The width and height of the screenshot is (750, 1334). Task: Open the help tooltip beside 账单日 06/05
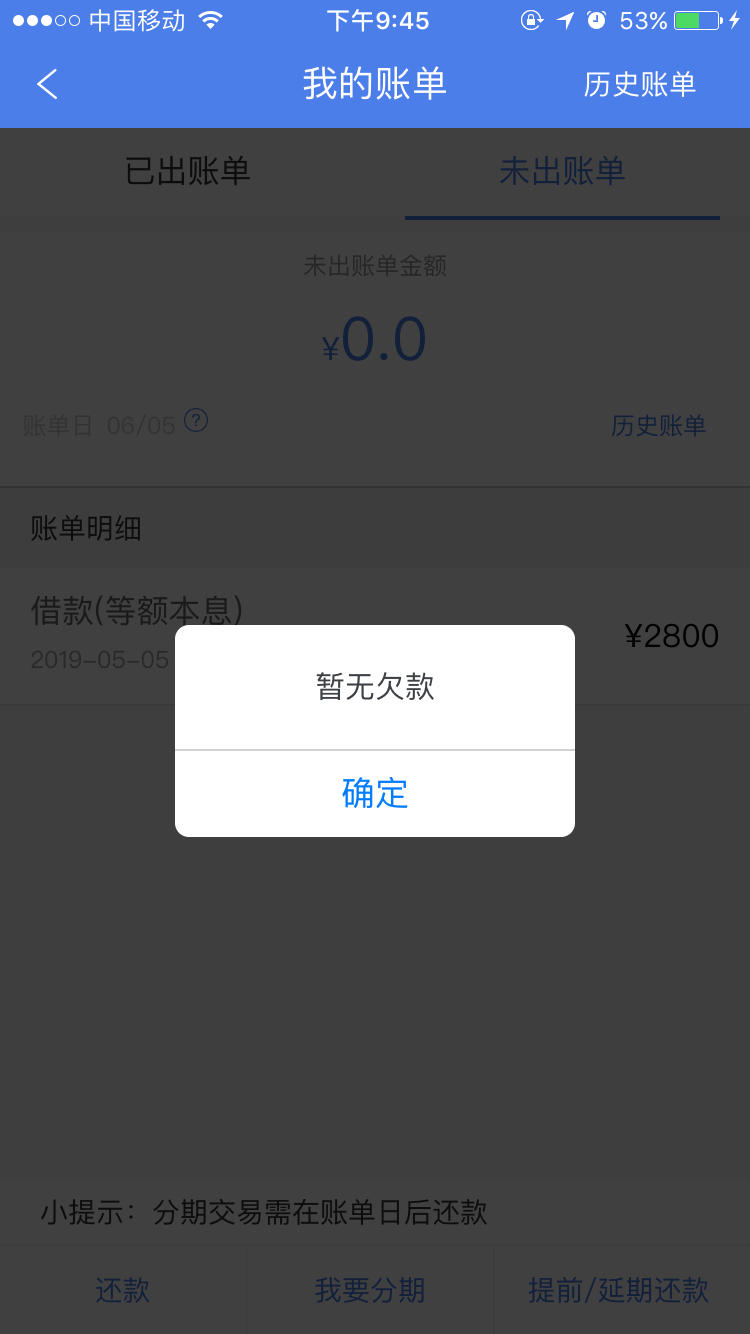[x=196, y=422]
